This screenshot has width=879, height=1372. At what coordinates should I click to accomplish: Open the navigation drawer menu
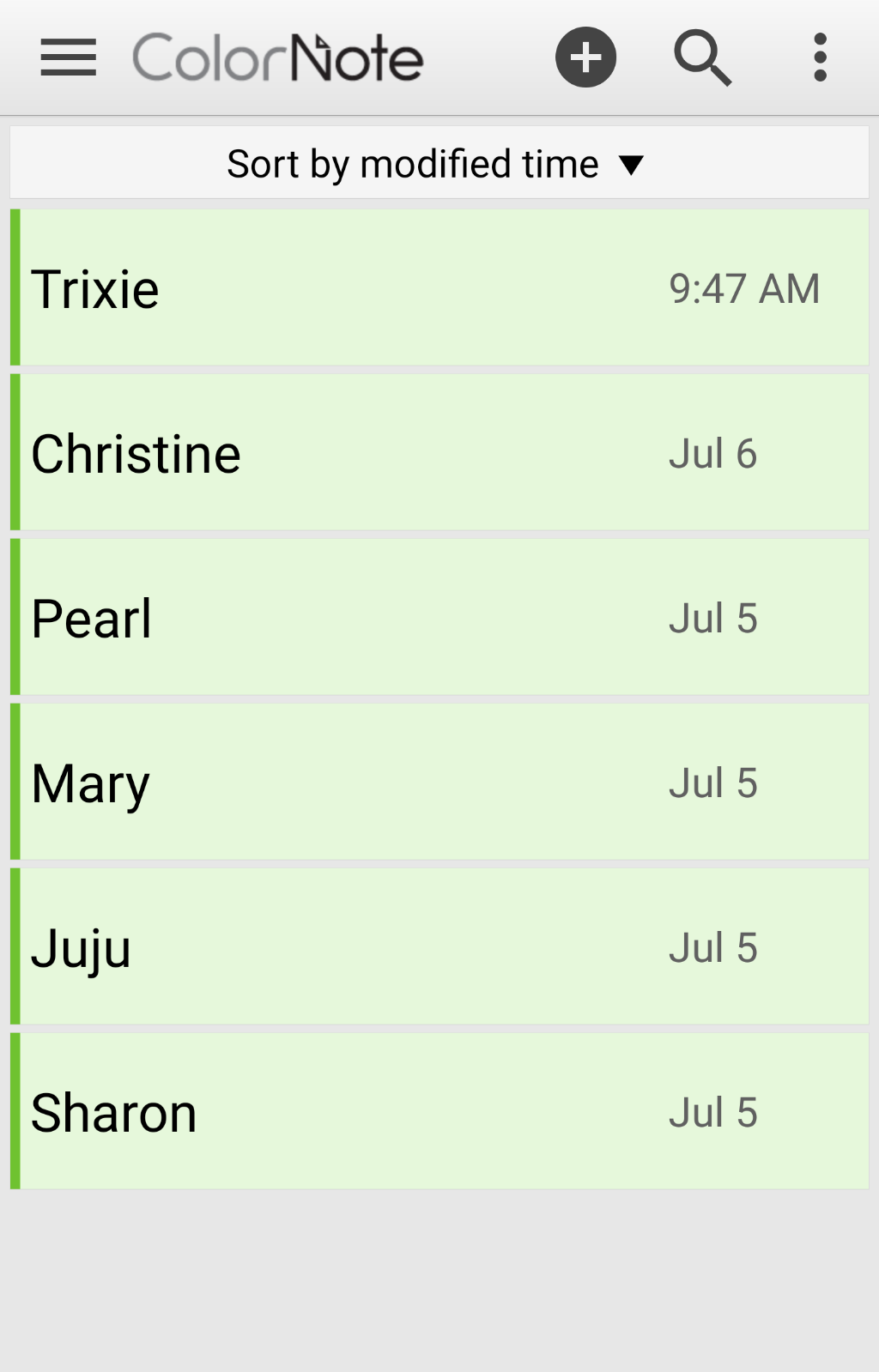tap(69, 57)
